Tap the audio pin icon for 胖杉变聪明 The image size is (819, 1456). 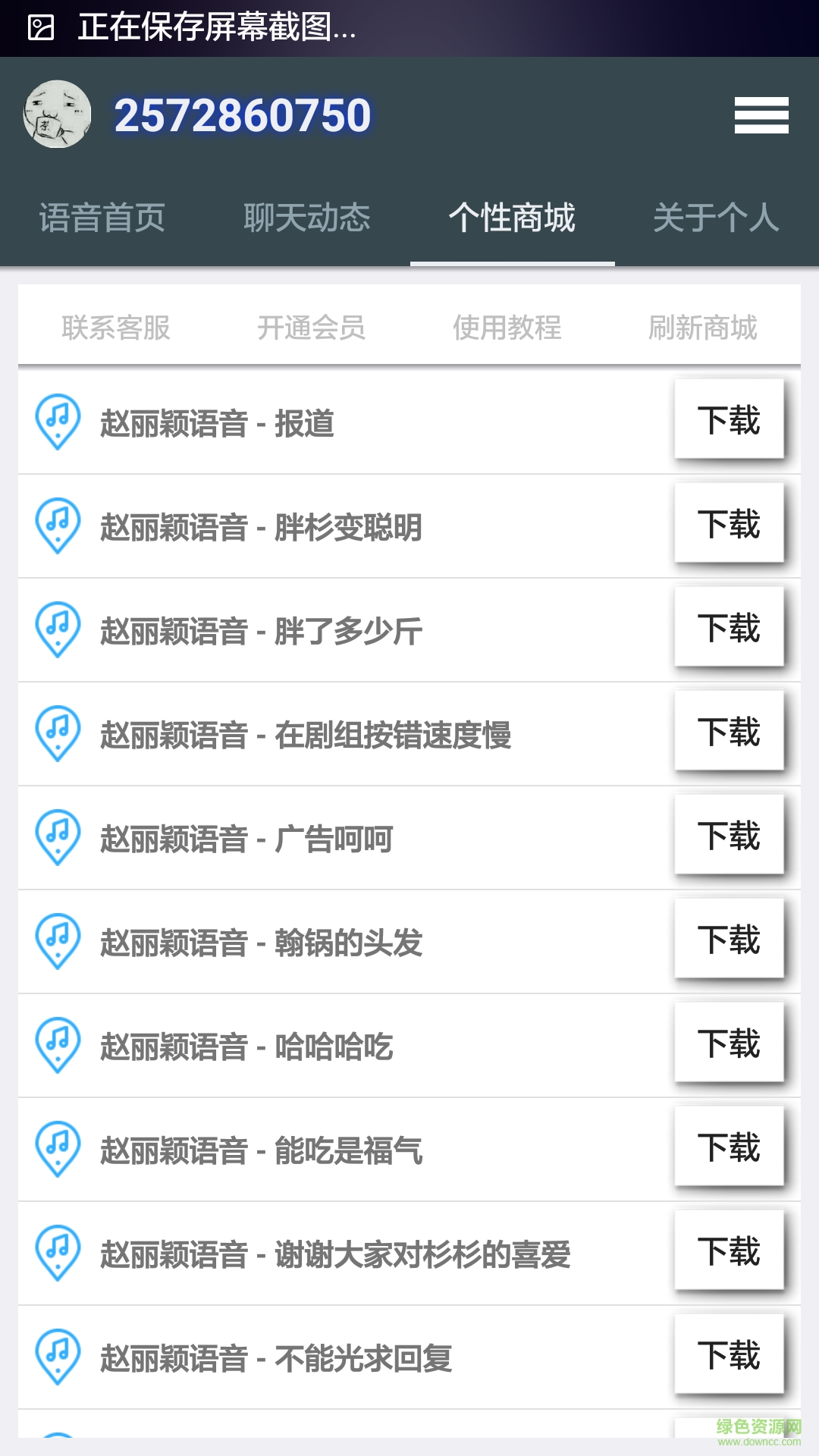[57, 526]
